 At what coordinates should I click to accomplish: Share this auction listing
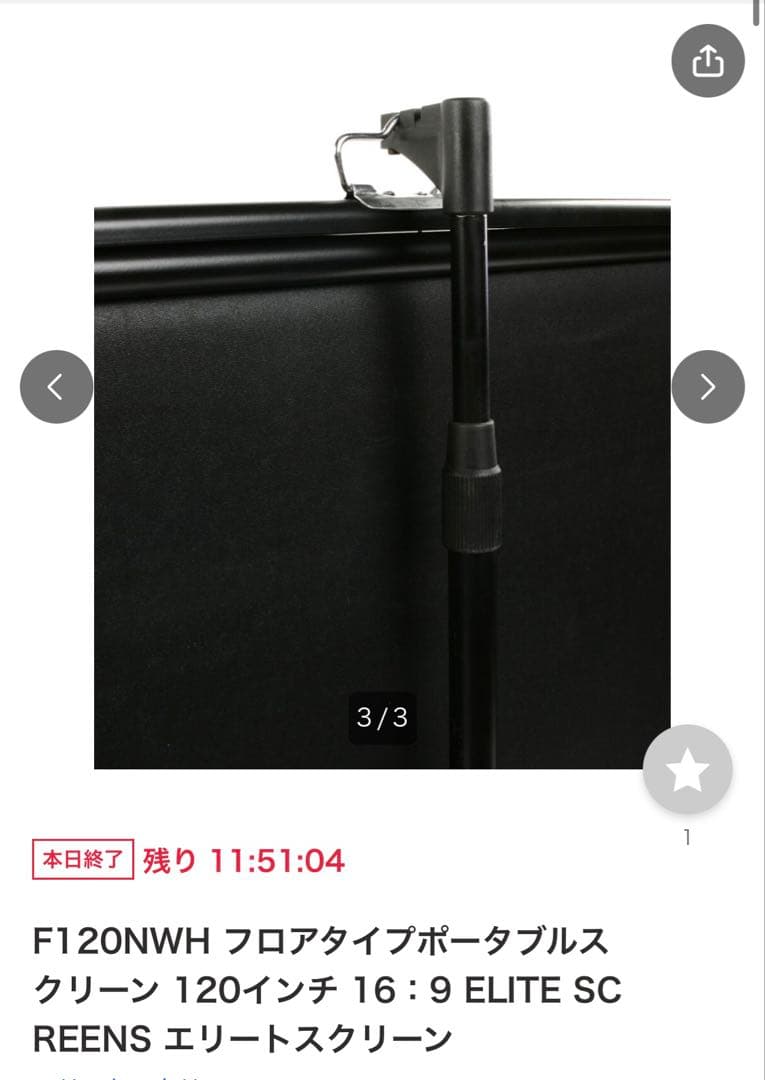(x=707, y=61)
